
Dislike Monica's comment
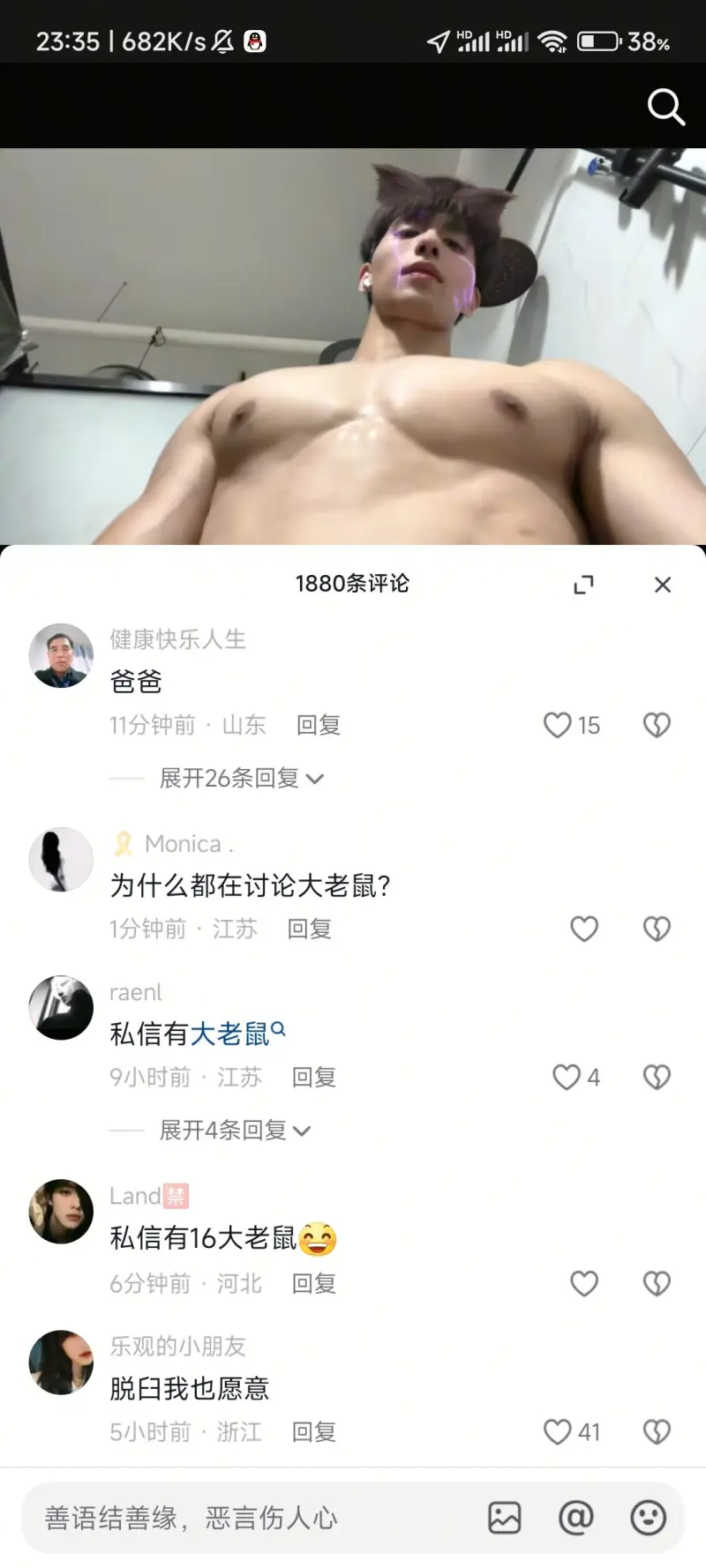click(657, 929)
